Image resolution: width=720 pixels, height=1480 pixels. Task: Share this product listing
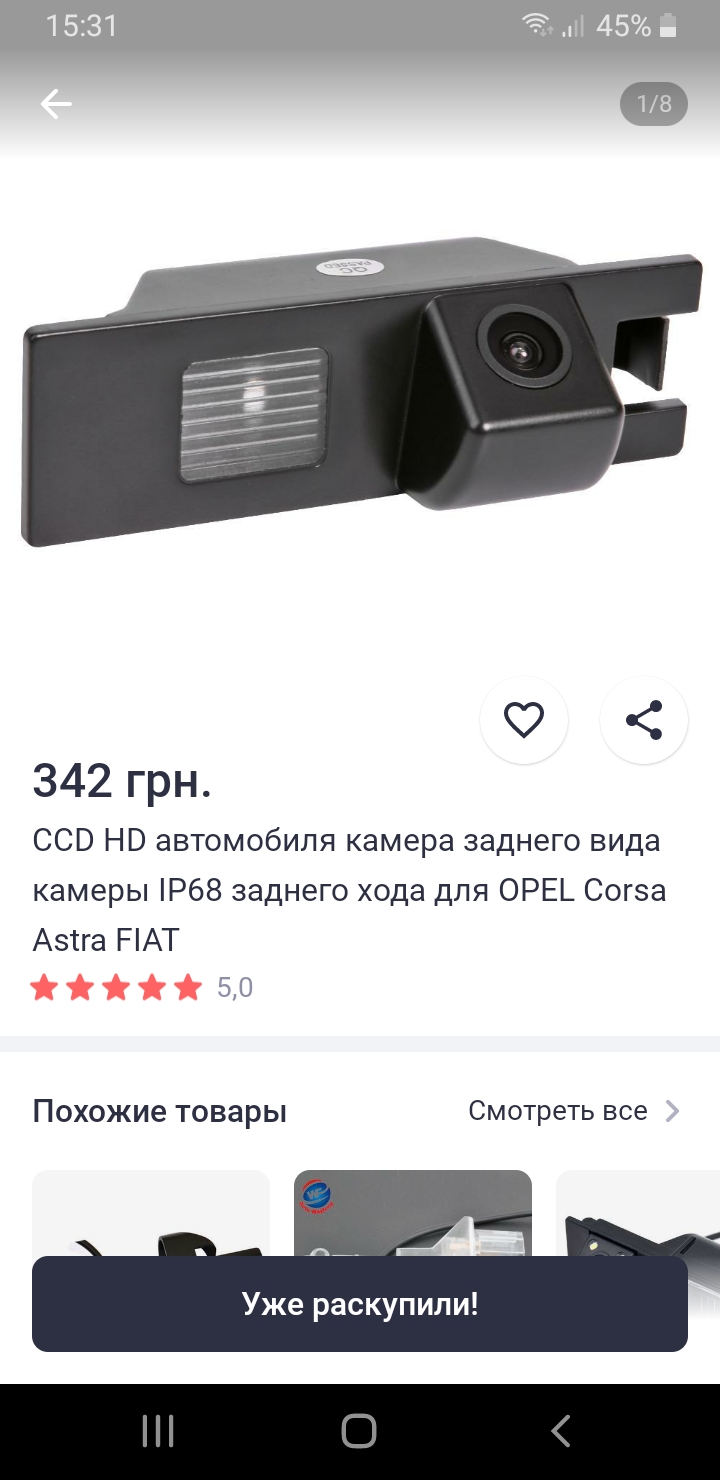coord(644,720)
